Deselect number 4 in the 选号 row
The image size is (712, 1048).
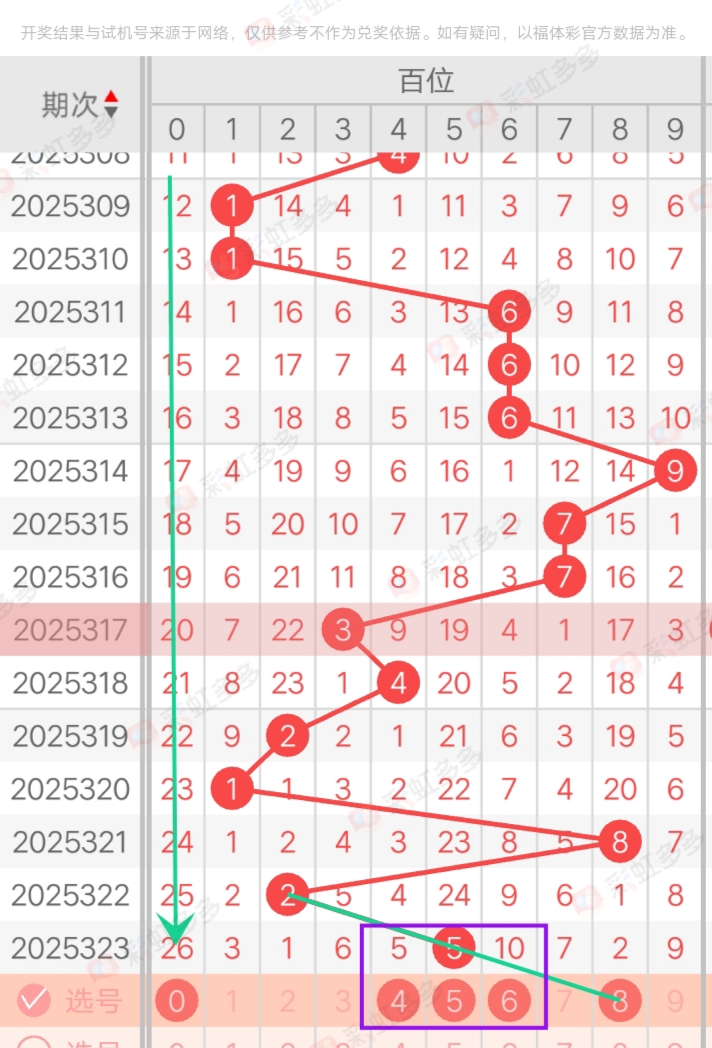click(399, 1000)
